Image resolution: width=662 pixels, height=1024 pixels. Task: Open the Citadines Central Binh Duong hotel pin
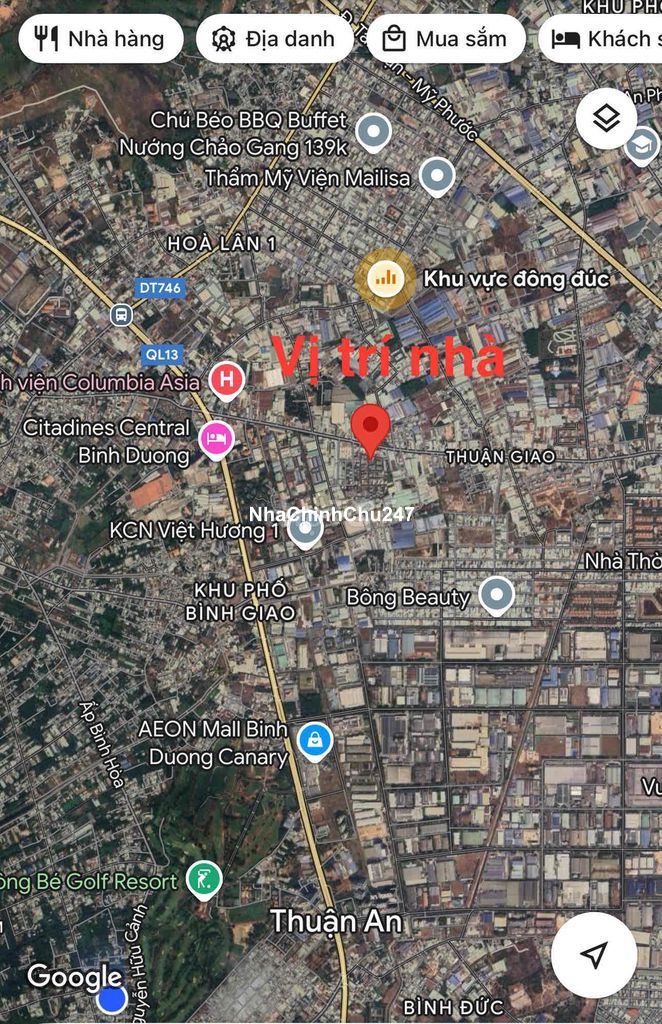click(216, 439)
